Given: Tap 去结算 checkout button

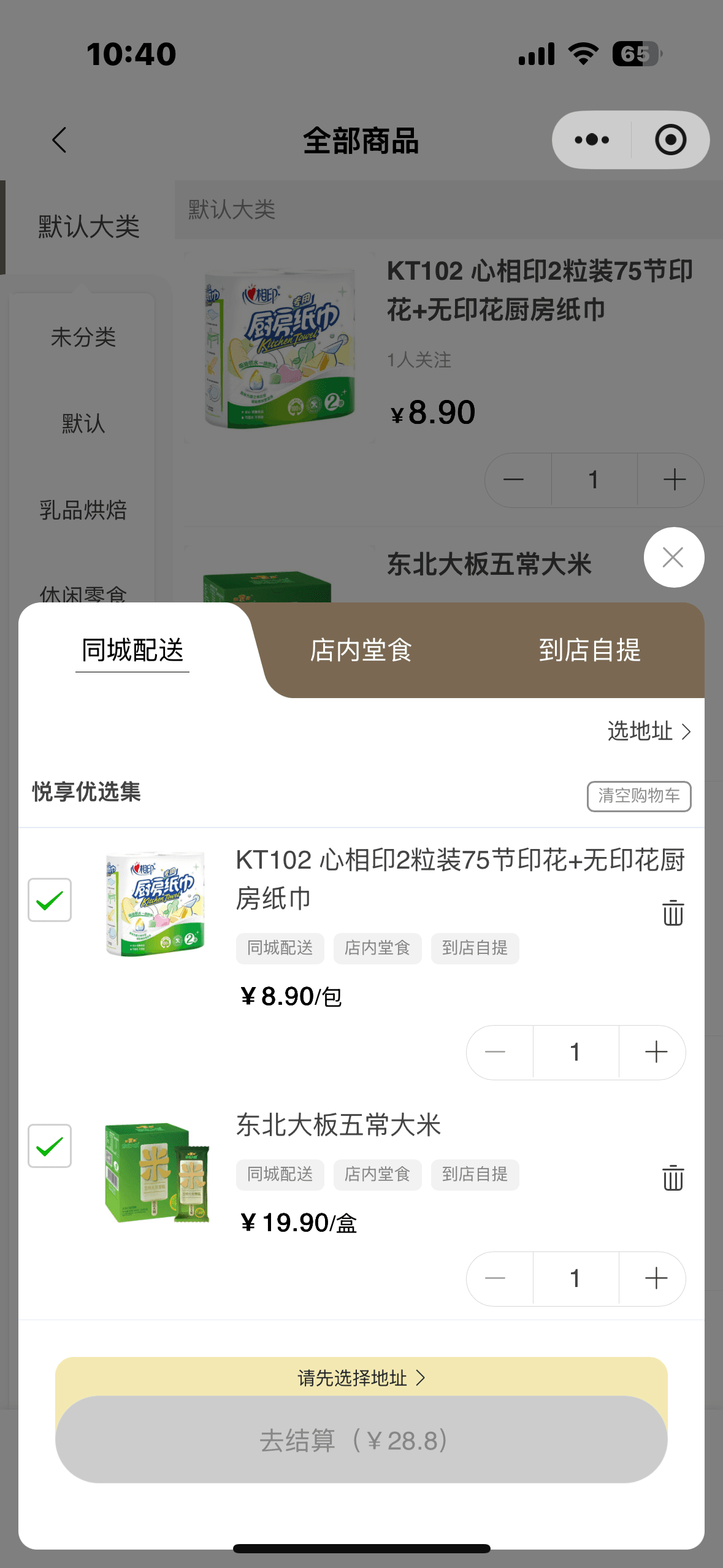Looking at the screenshot, I should [x=361, y=1440].
